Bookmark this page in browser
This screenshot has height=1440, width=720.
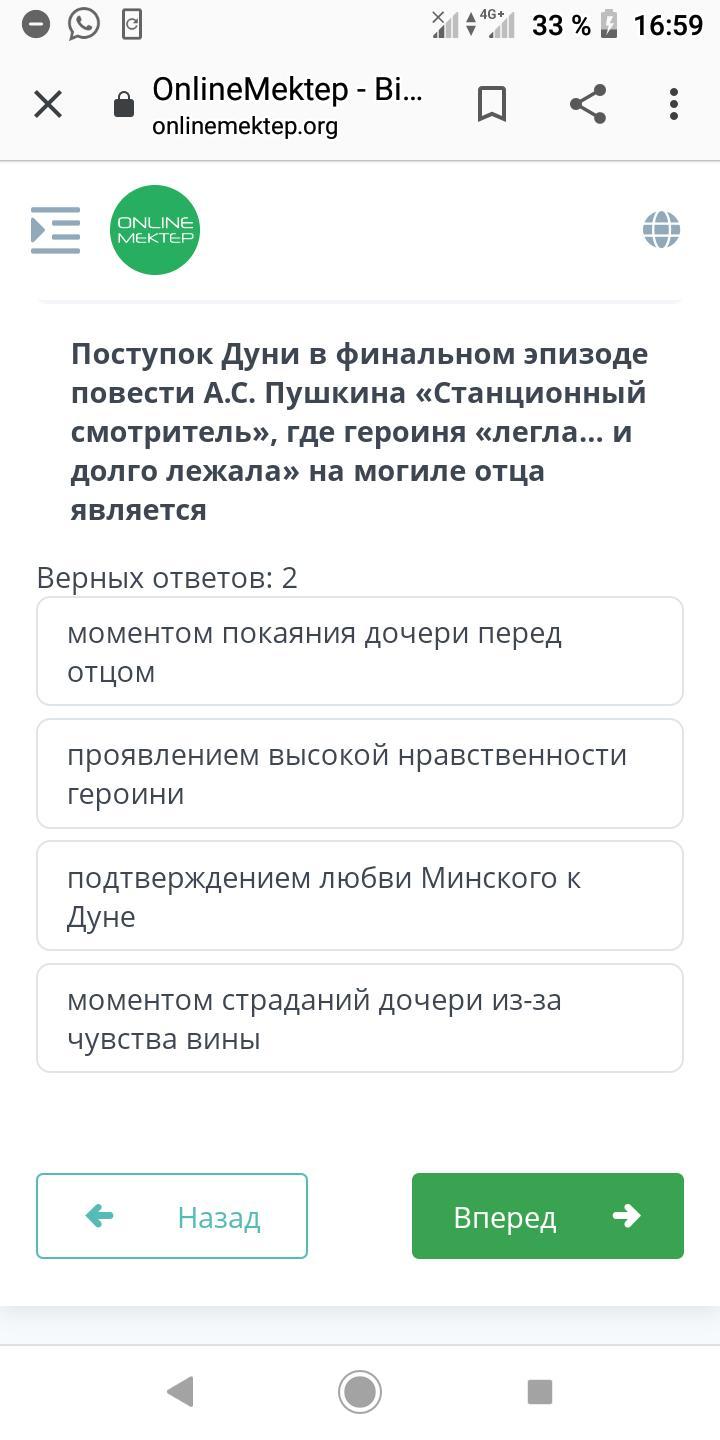click(491, 104)
